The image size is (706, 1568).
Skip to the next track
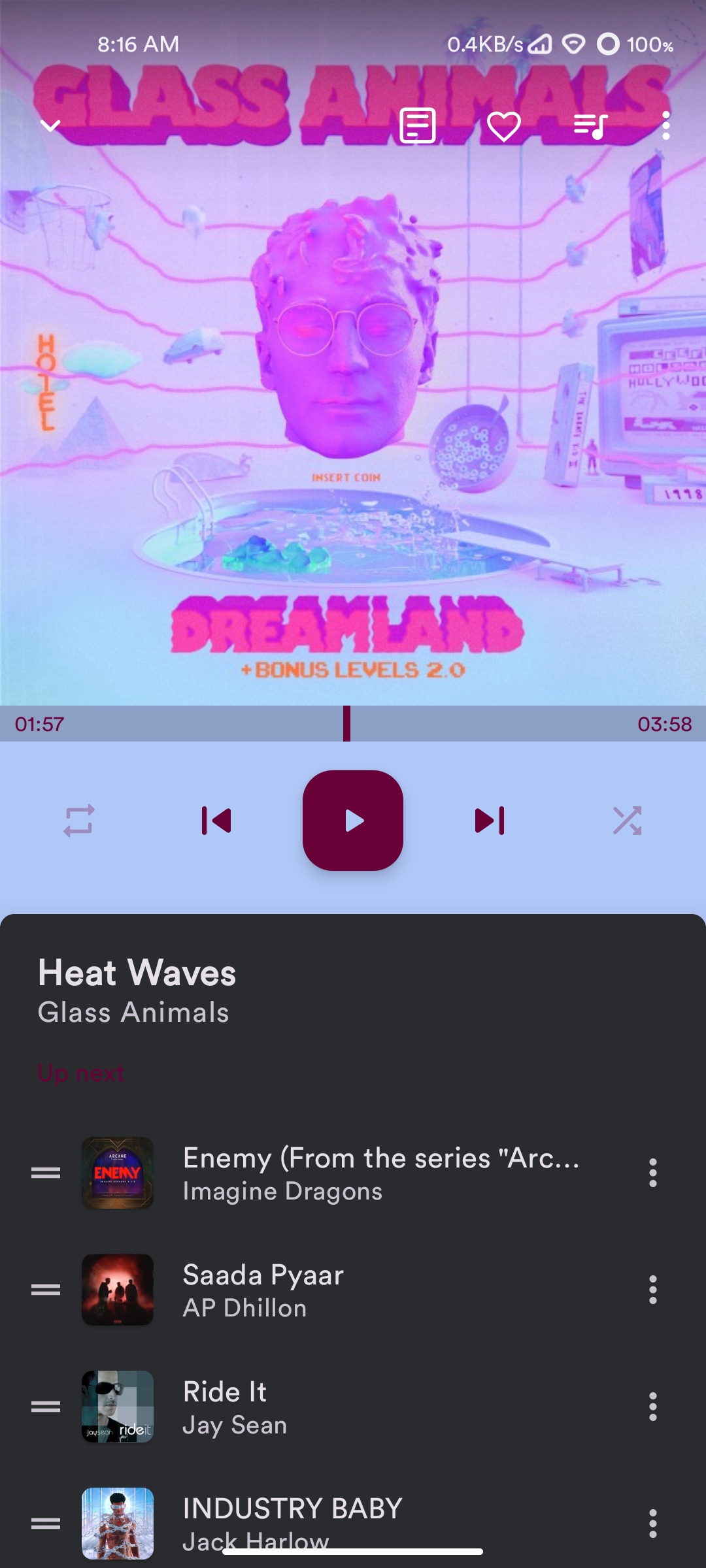490,821
